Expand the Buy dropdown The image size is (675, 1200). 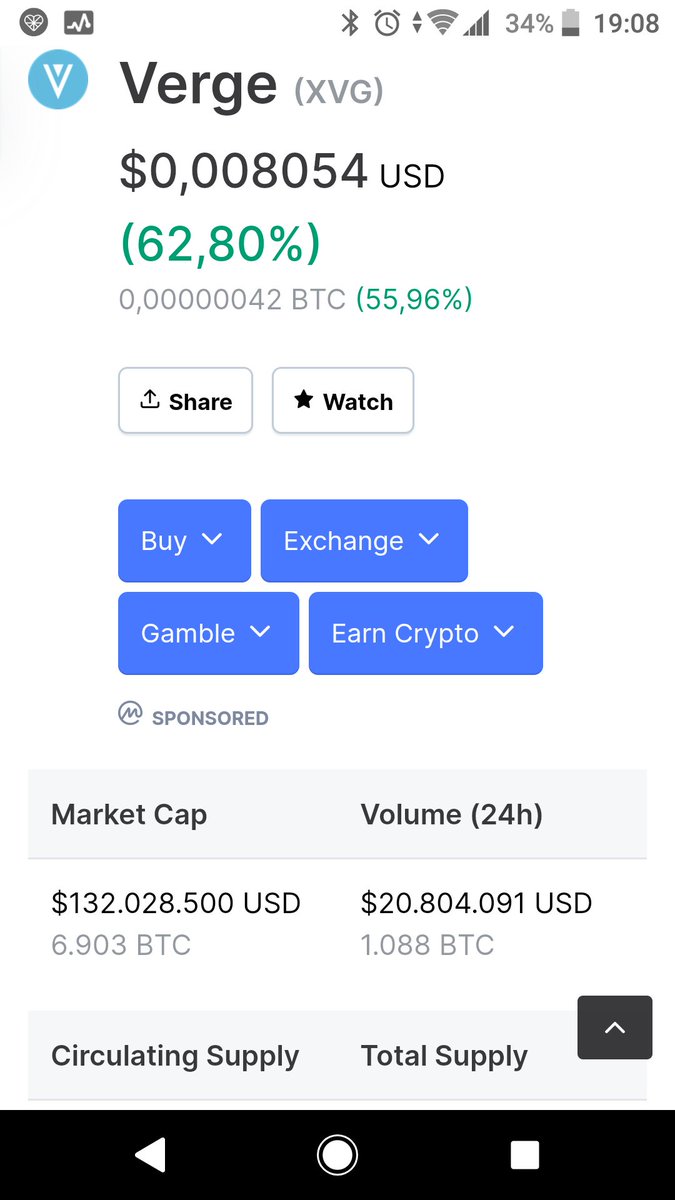point(184,541)
